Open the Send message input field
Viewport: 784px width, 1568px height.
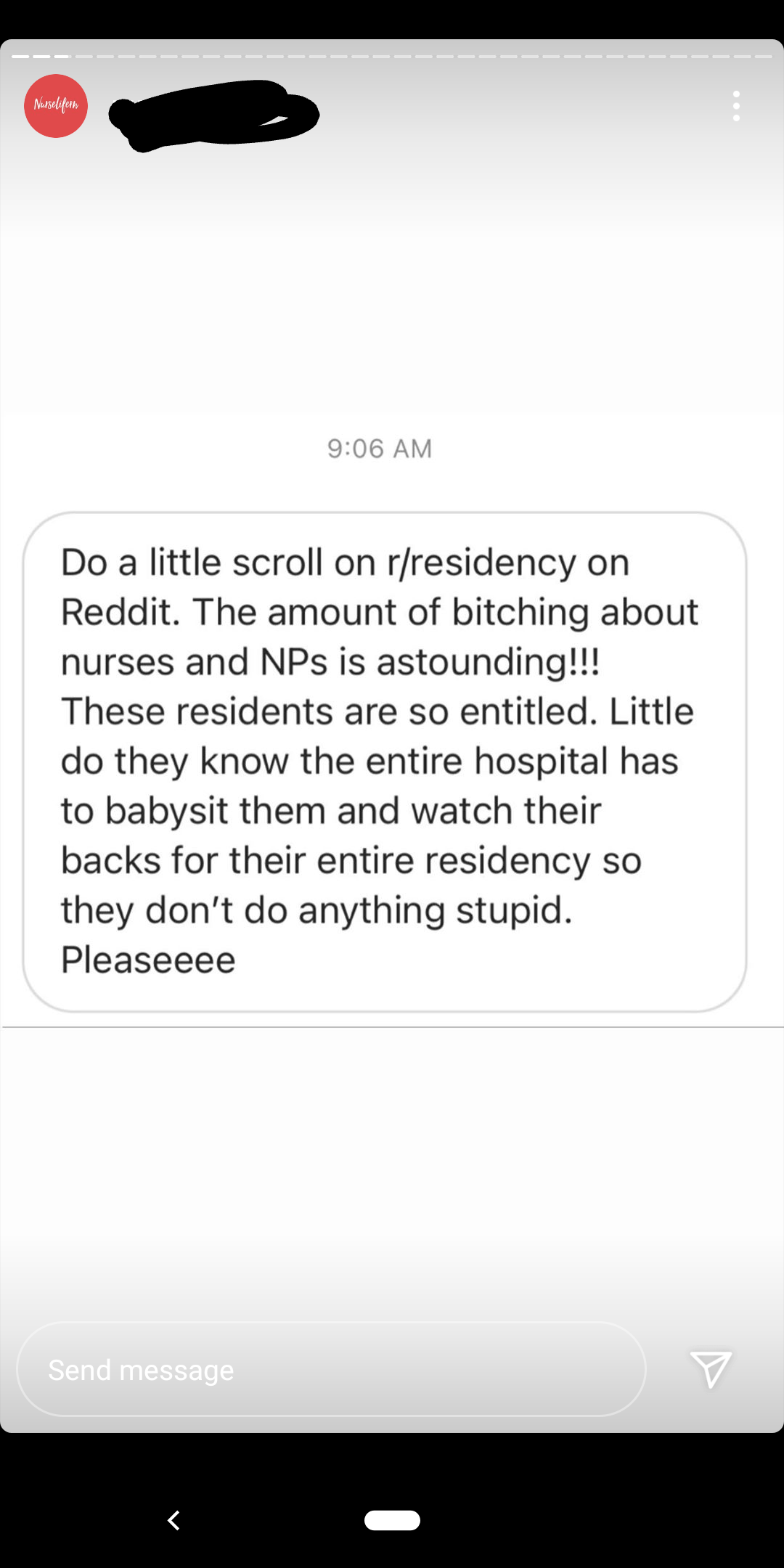(x=327, y=1370)
